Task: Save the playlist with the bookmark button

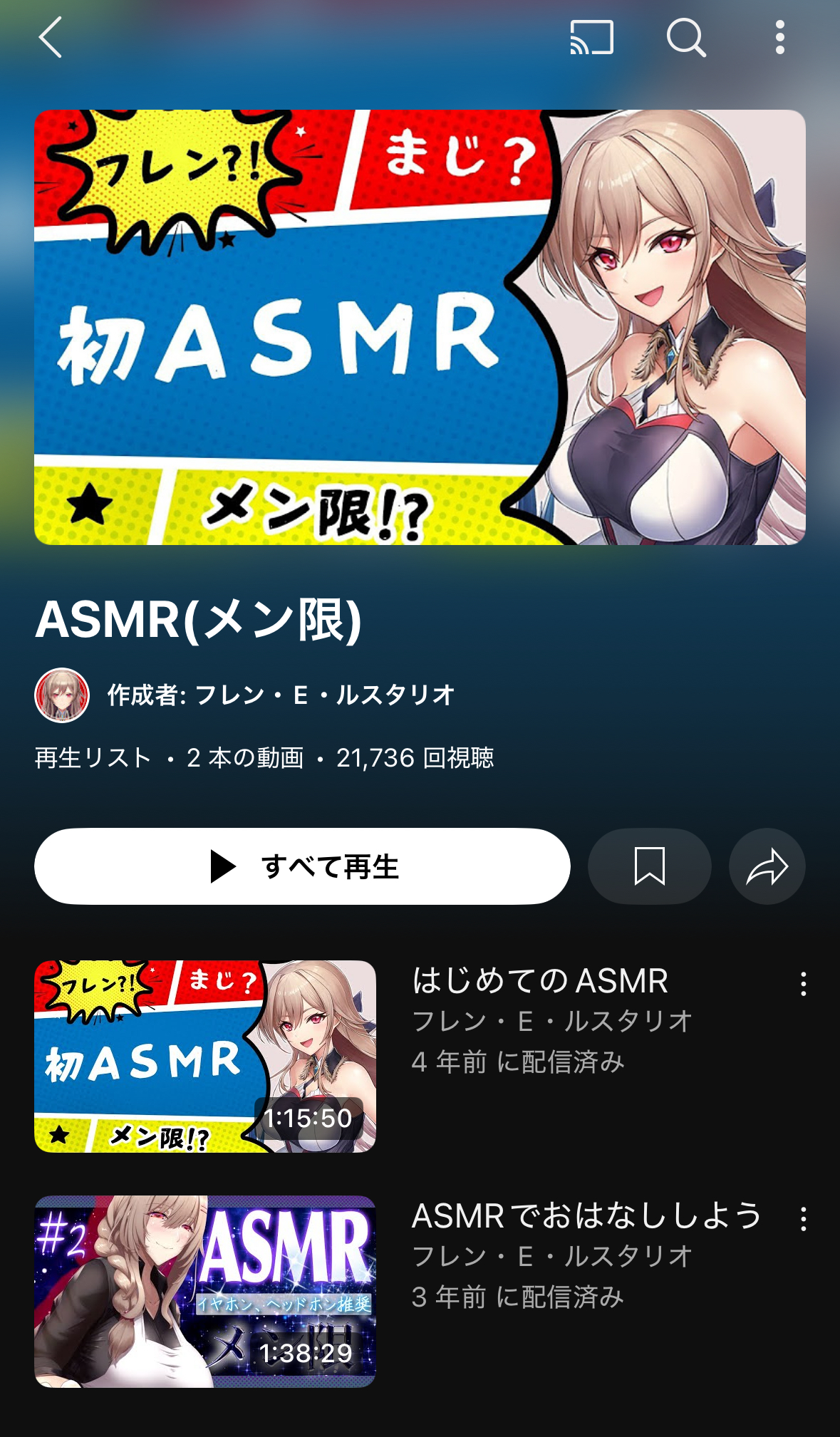Action: coord(649,866)
